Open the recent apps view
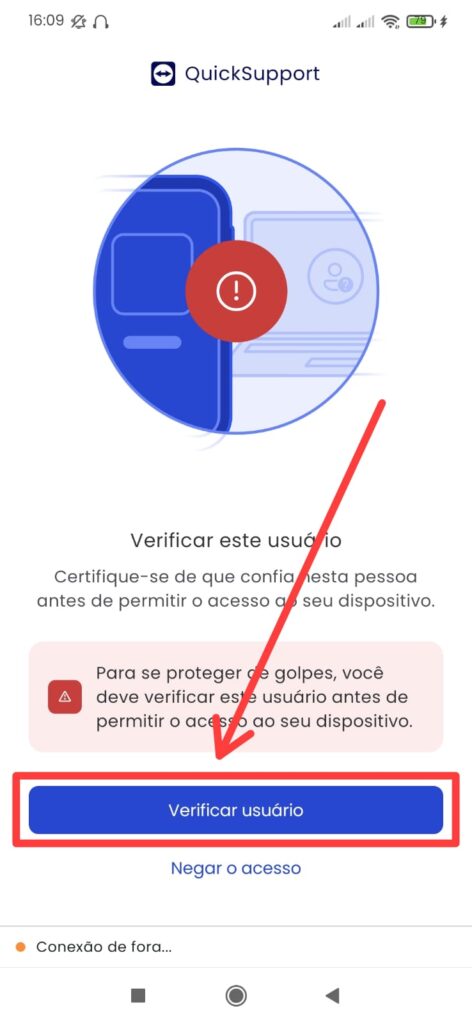Image resolution: width=472 pixels, height=1024 pixels. [x=138, y=995]
